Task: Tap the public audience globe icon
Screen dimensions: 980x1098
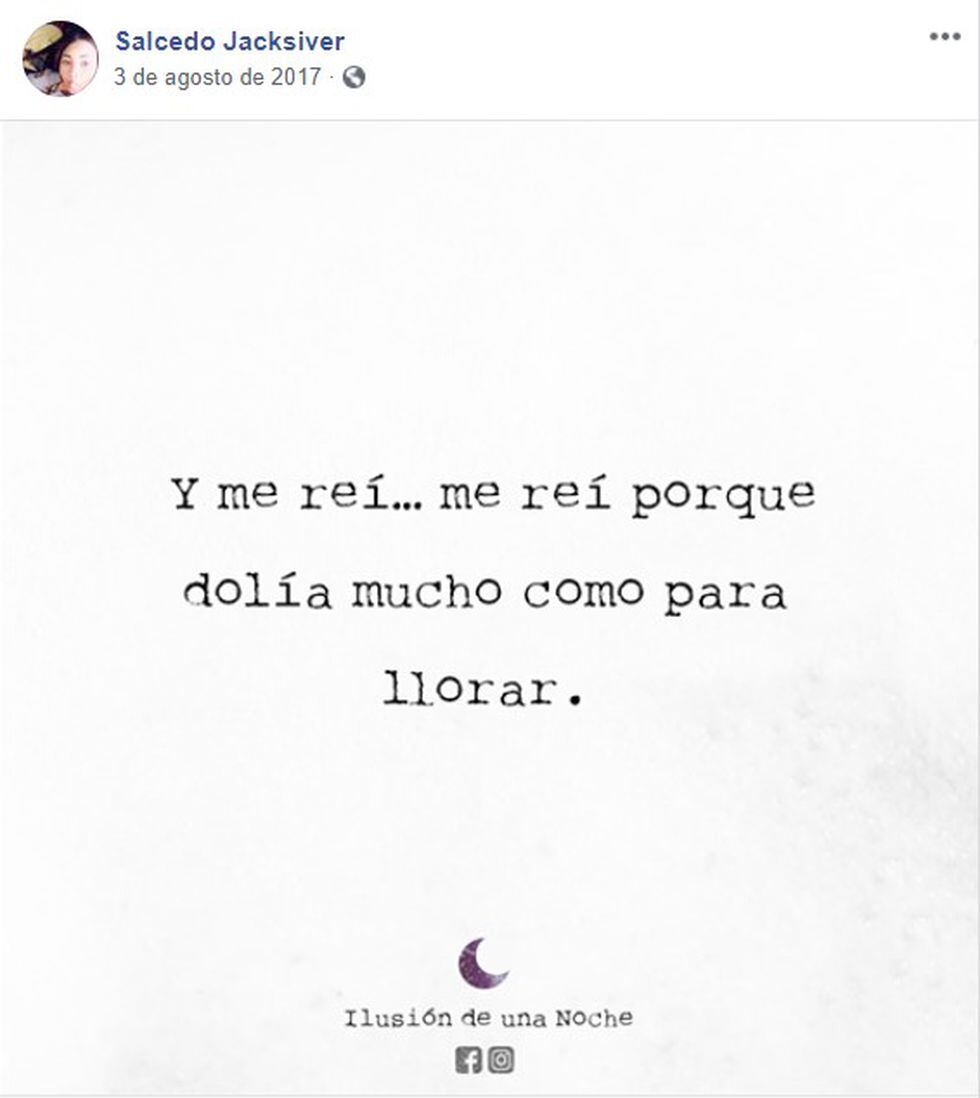Action: point(354,77)
